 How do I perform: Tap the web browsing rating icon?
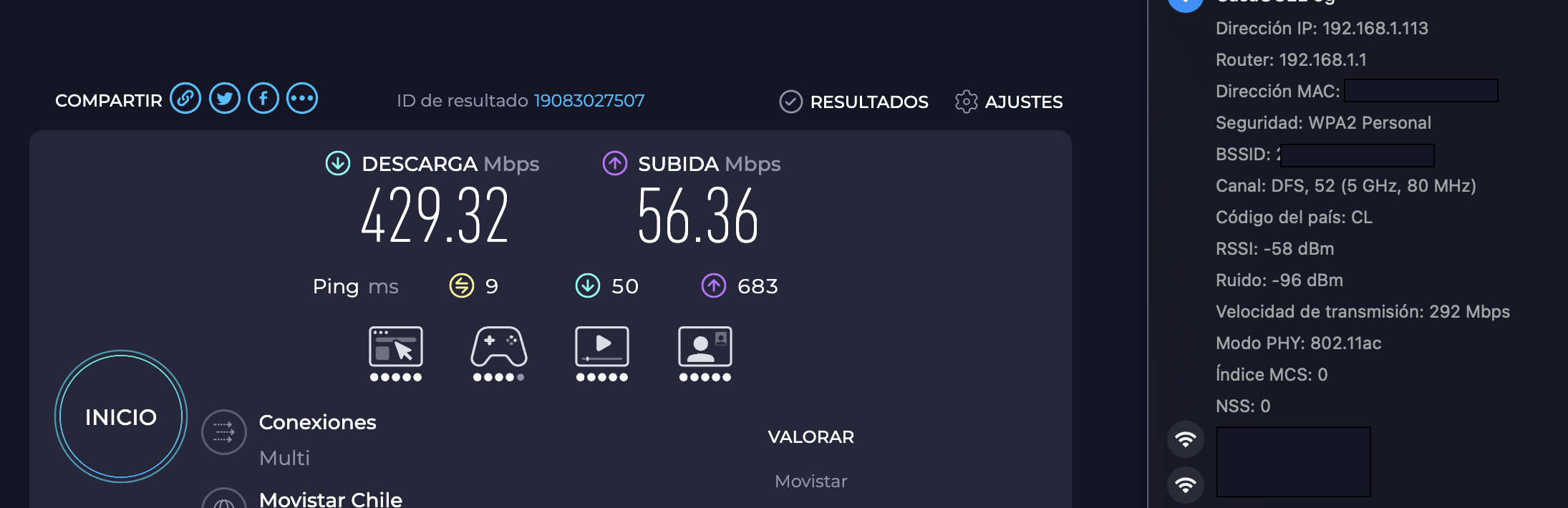point(396,347)
